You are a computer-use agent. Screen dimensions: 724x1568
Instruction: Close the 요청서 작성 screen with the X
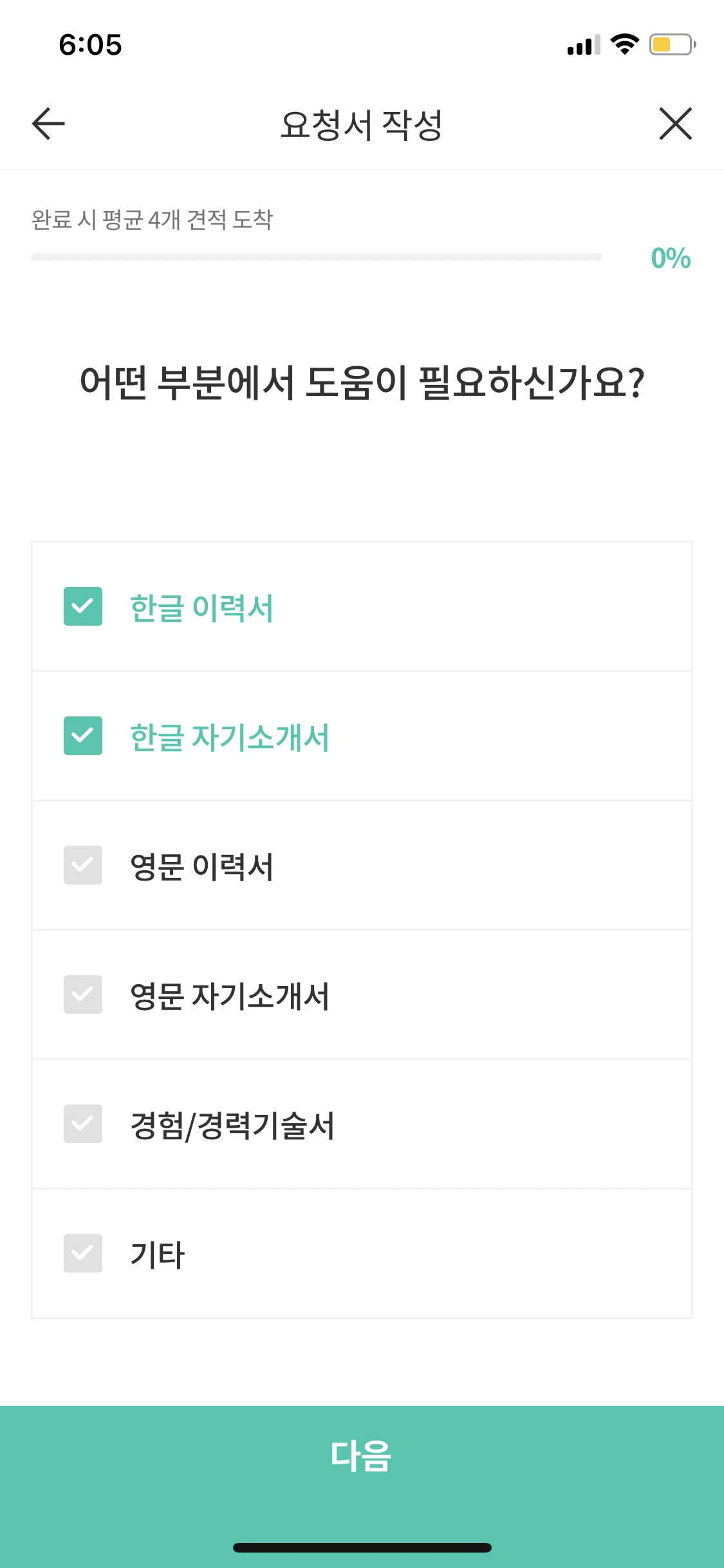pyautogui.click(x=675, y=124)
